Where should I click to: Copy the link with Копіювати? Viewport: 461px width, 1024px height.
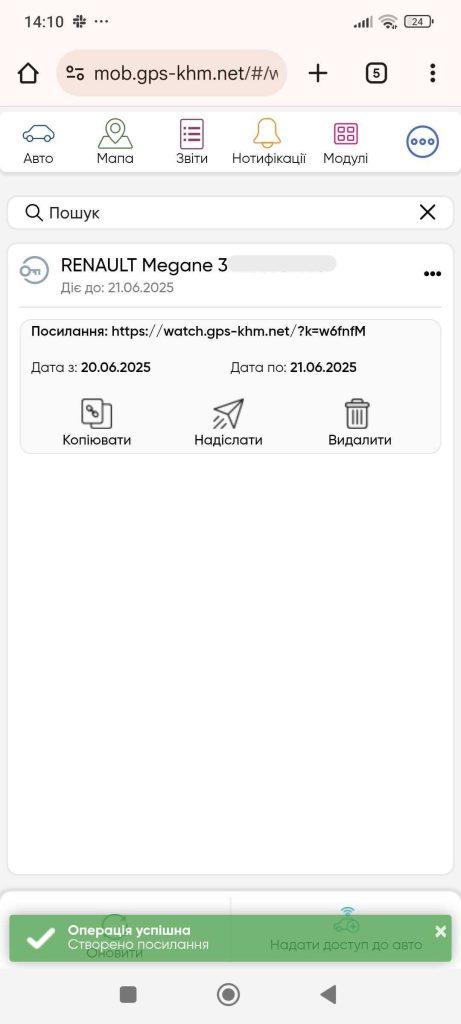point(97,423)
